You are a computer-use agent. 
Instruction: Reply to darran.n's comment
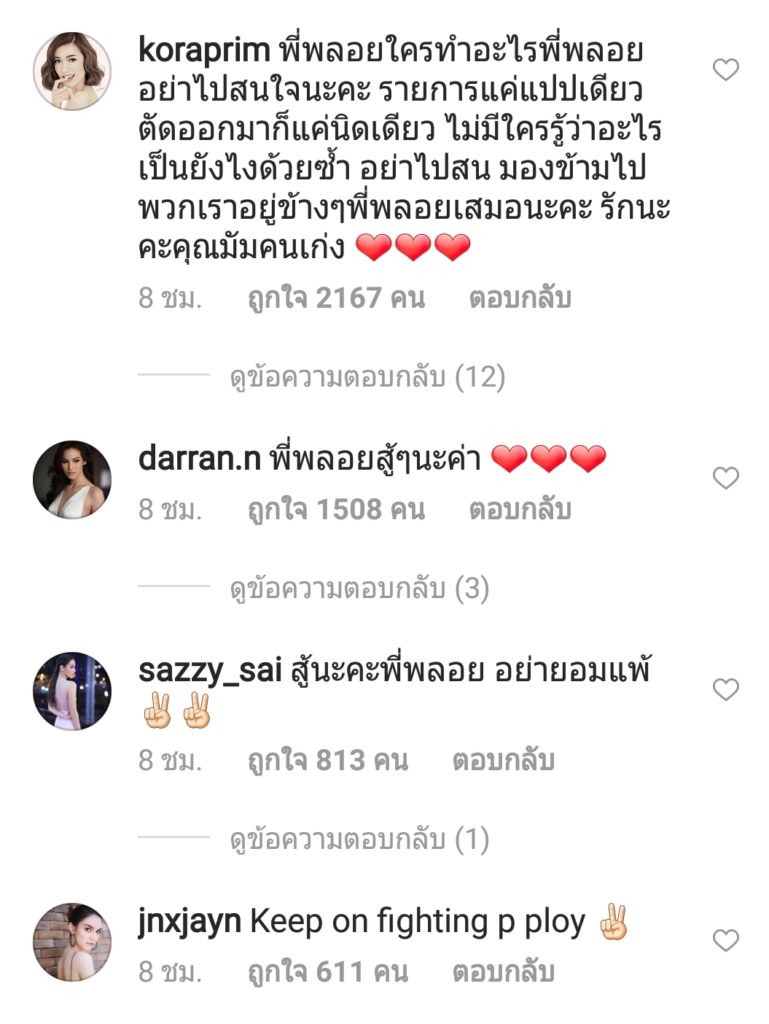pyautogui.click(x=520, y=509)
